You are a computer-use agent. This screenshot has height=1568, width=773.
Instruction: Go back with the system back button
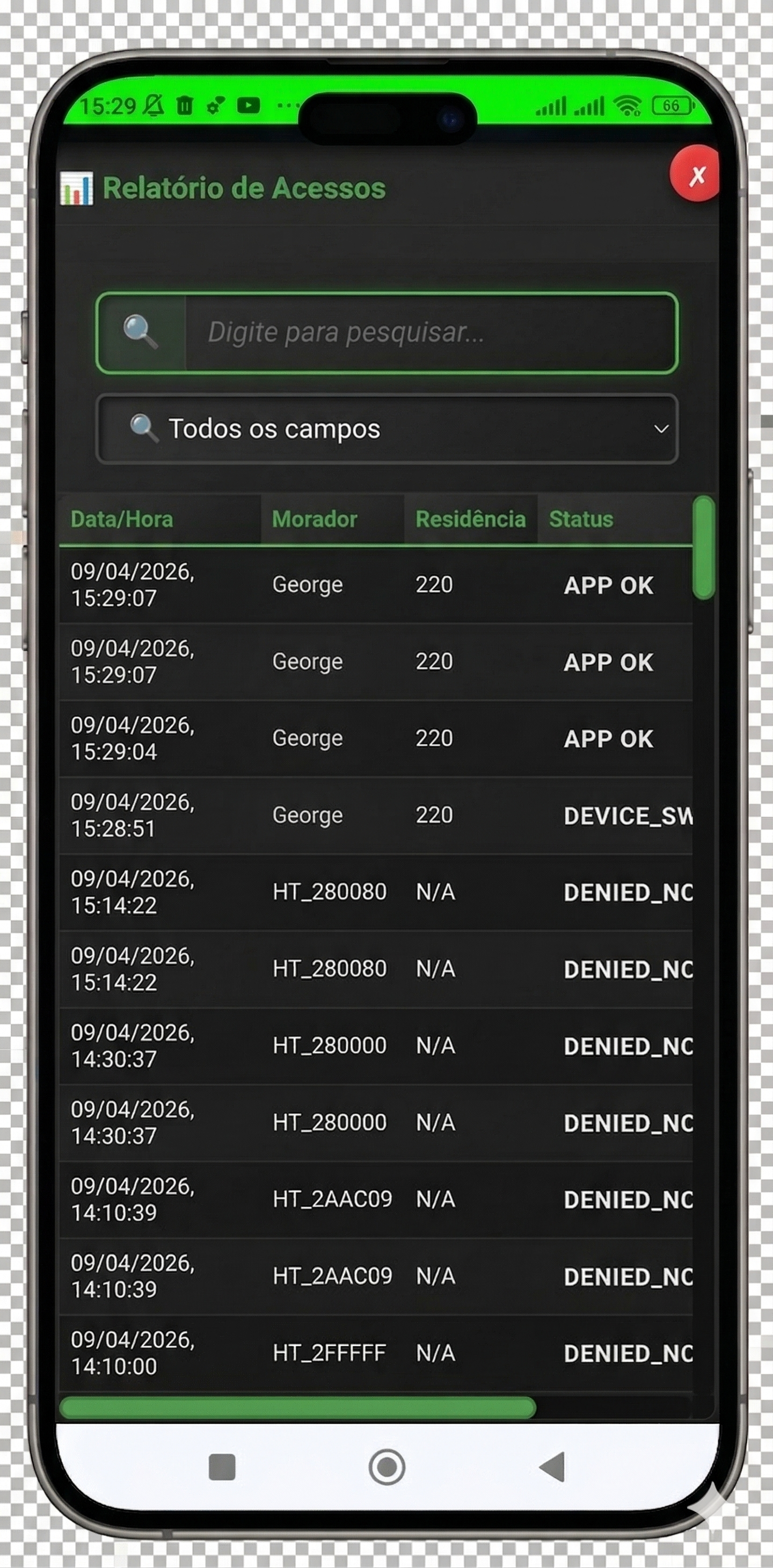[552, 1467]
